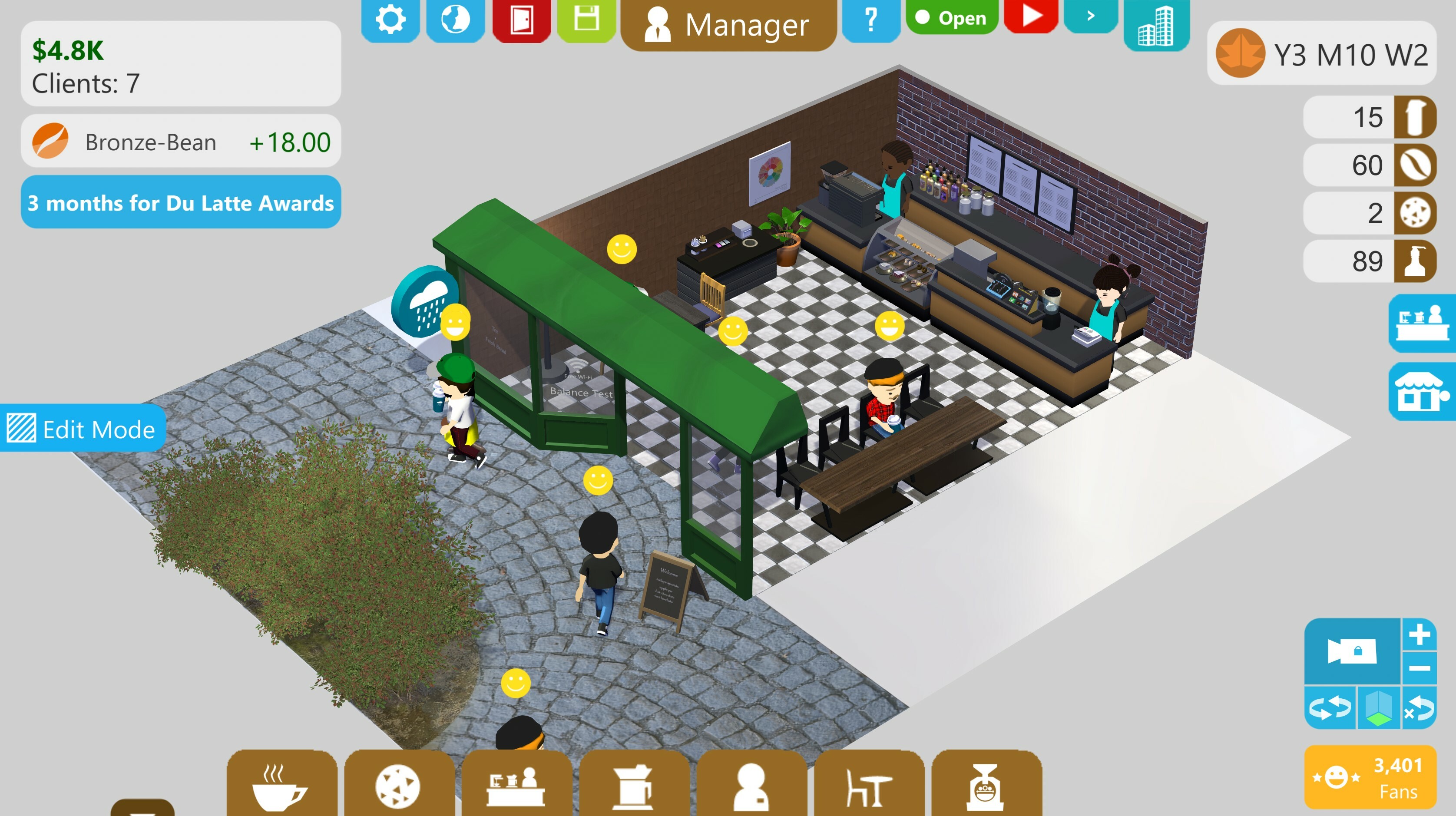1456x816 pixels.
Task: Zoom out with the minus button
Action: click(1419, 668)
